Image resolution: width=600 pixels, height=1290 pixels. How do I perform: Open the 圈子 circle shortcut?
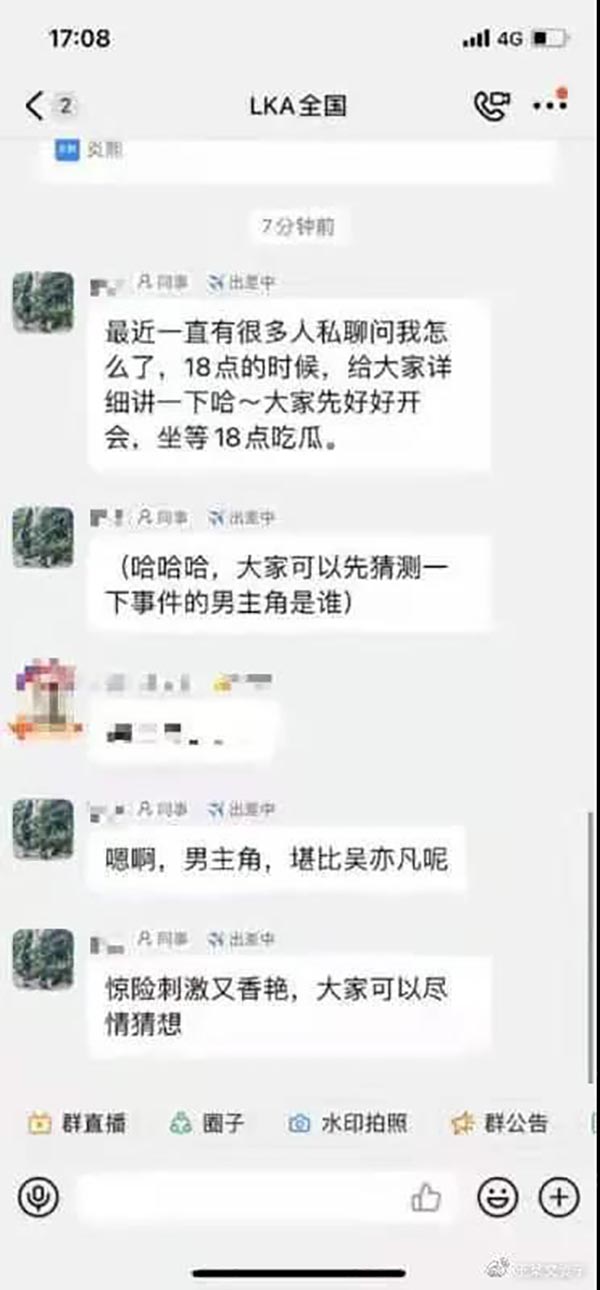pos(207,1123)
